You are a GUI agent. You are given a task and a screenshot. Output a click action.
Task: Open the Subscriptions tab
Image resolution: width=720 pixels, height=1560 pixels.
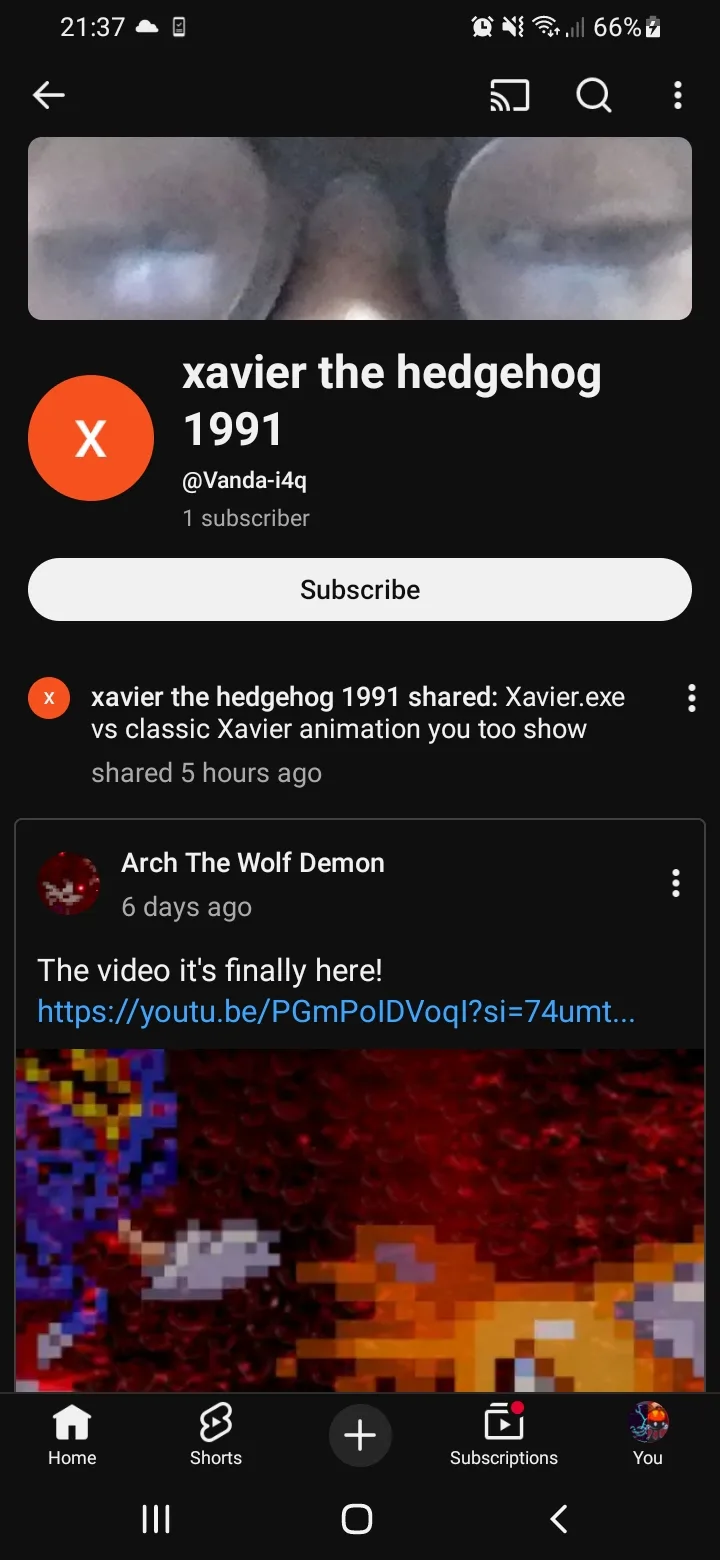pos(504,1434)
